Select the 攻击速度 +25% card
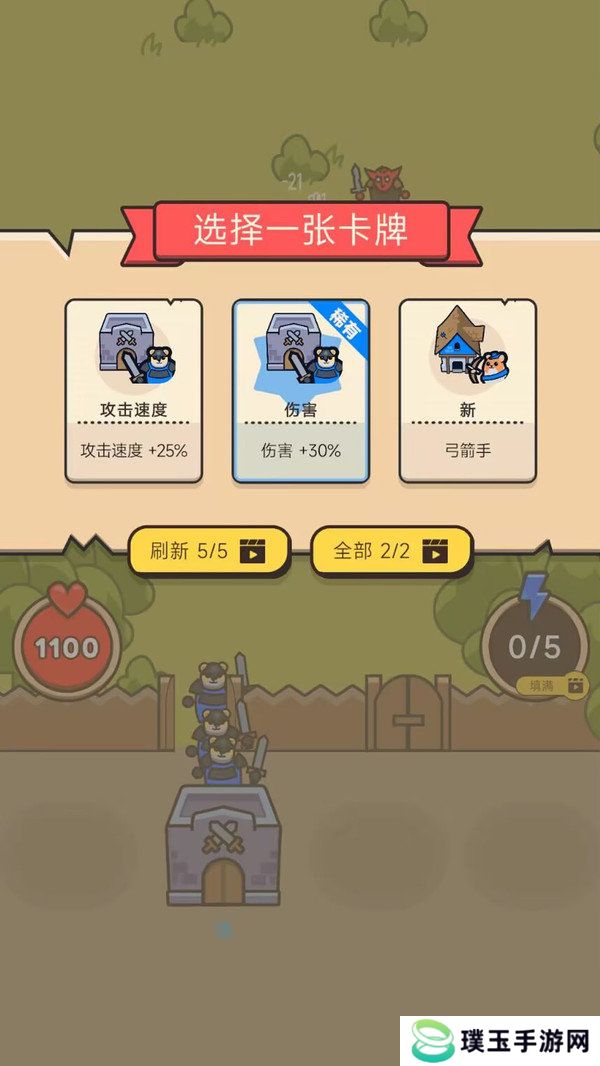This screenshot has height=1066, width=600. pos(134,392)
